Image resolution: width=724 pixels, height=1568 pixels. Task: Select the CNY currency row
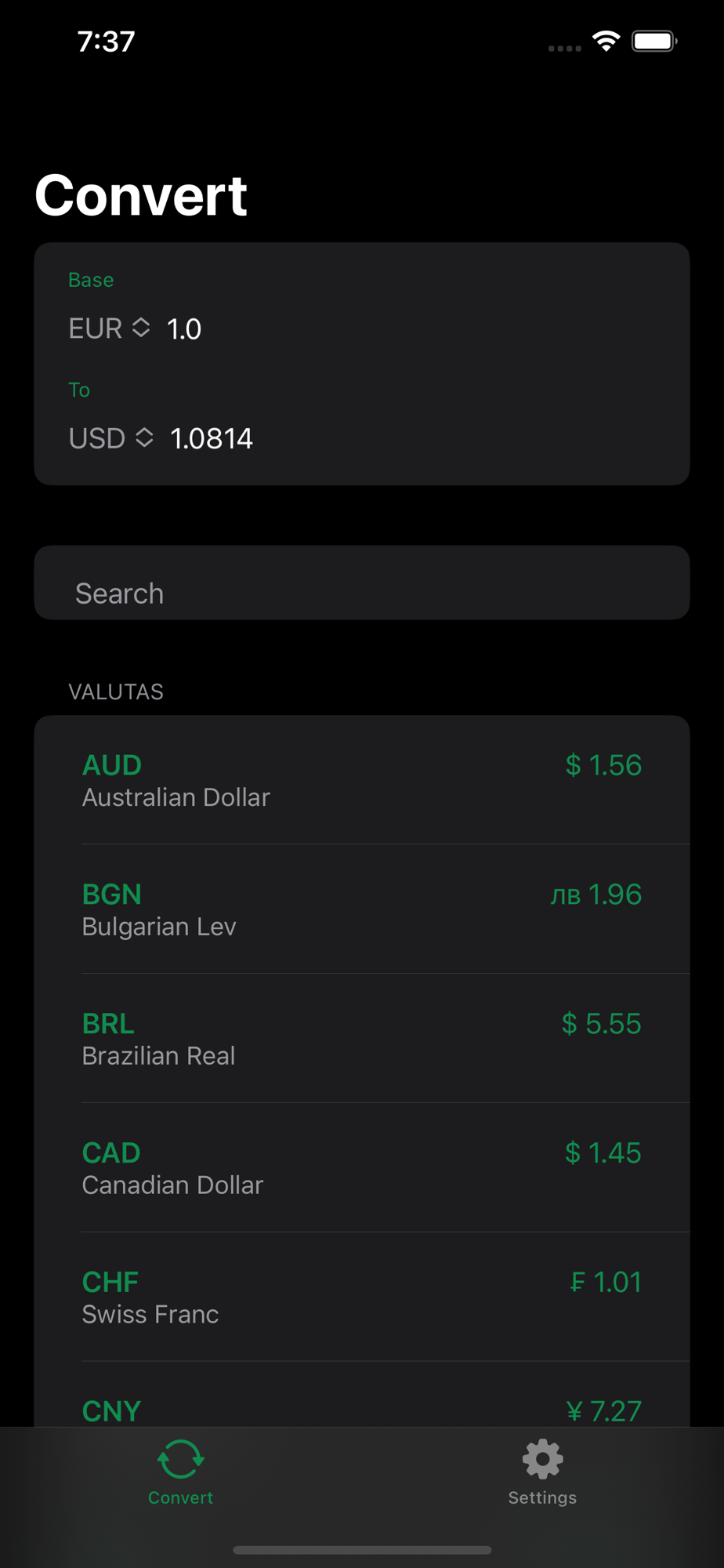[x=362, y=1395]
